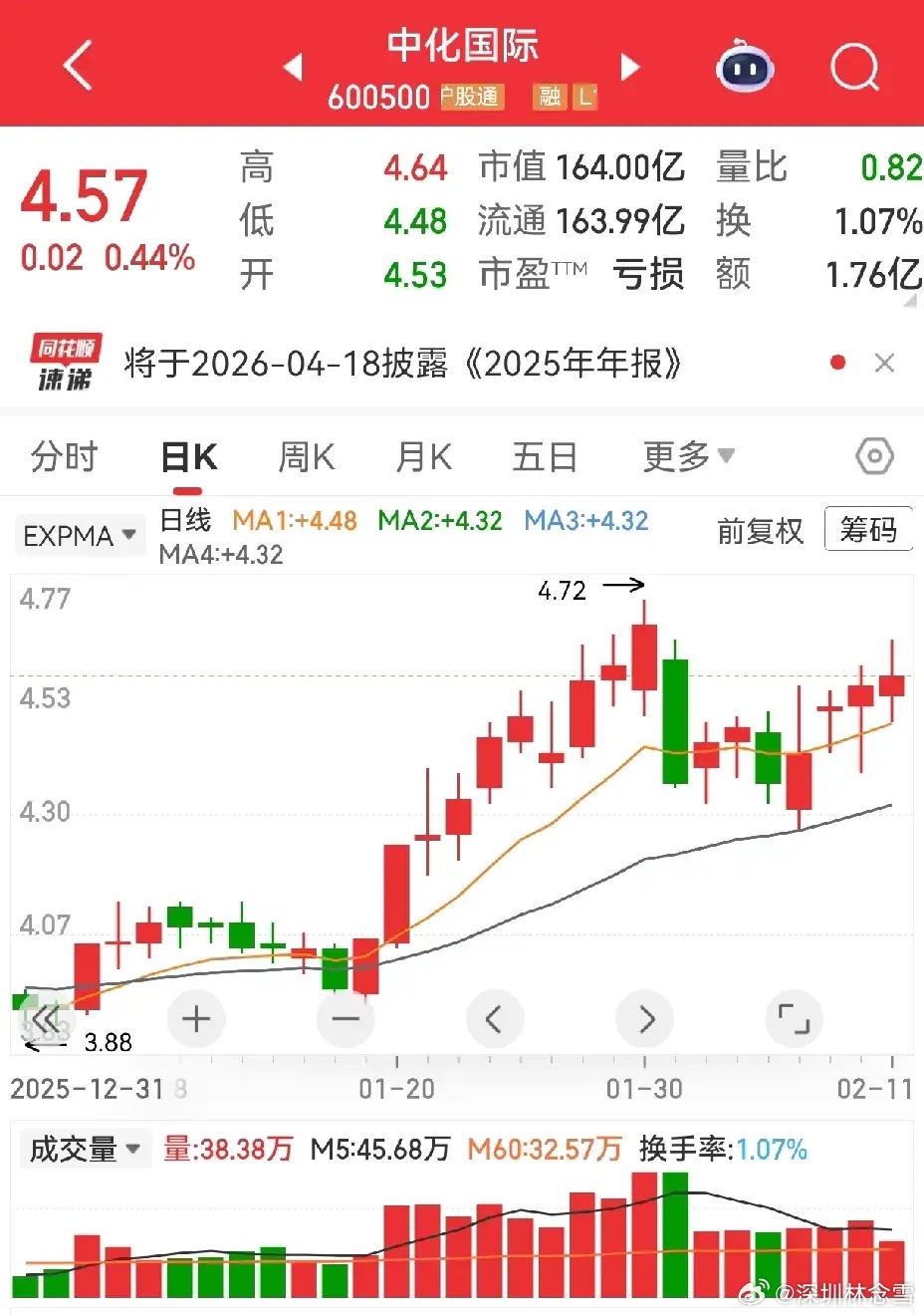
Task: Select the 日K chart tab
Action: tap(188, 457)
